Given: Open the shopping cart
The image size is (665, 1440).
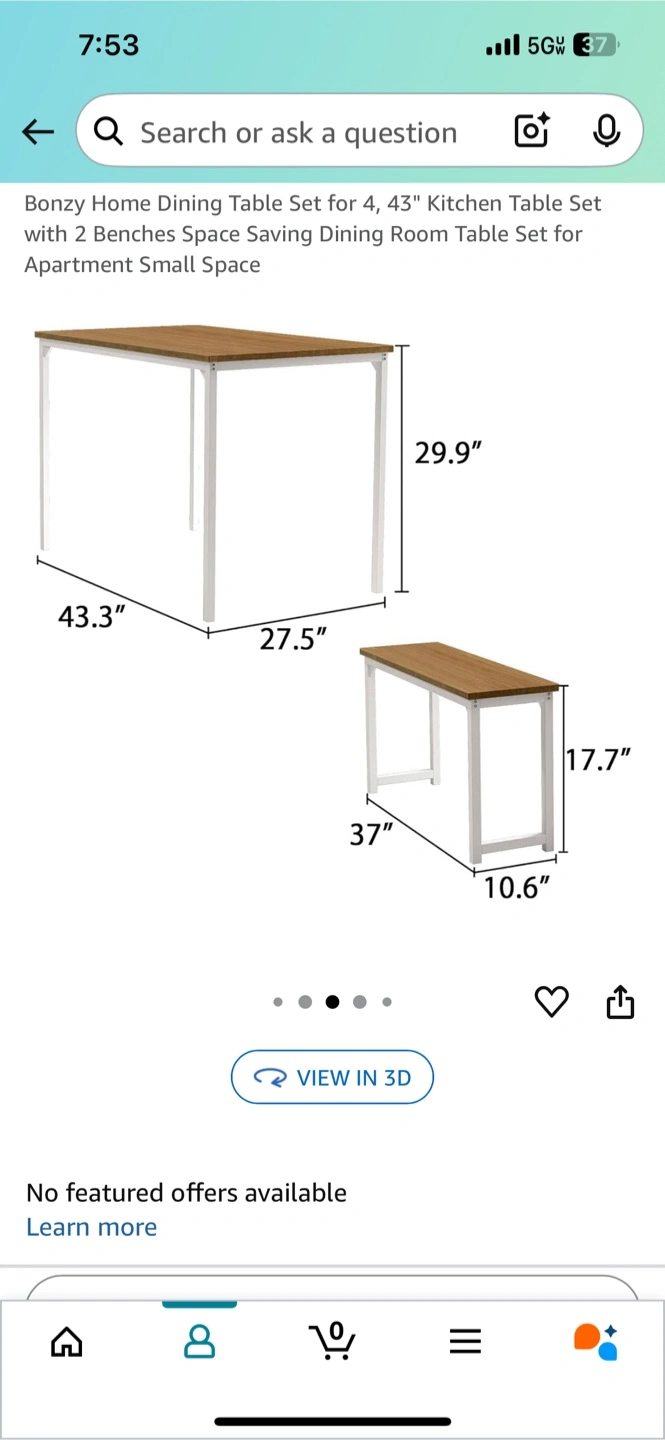Looking at the screenshot, I should [x=333, y=1341].
